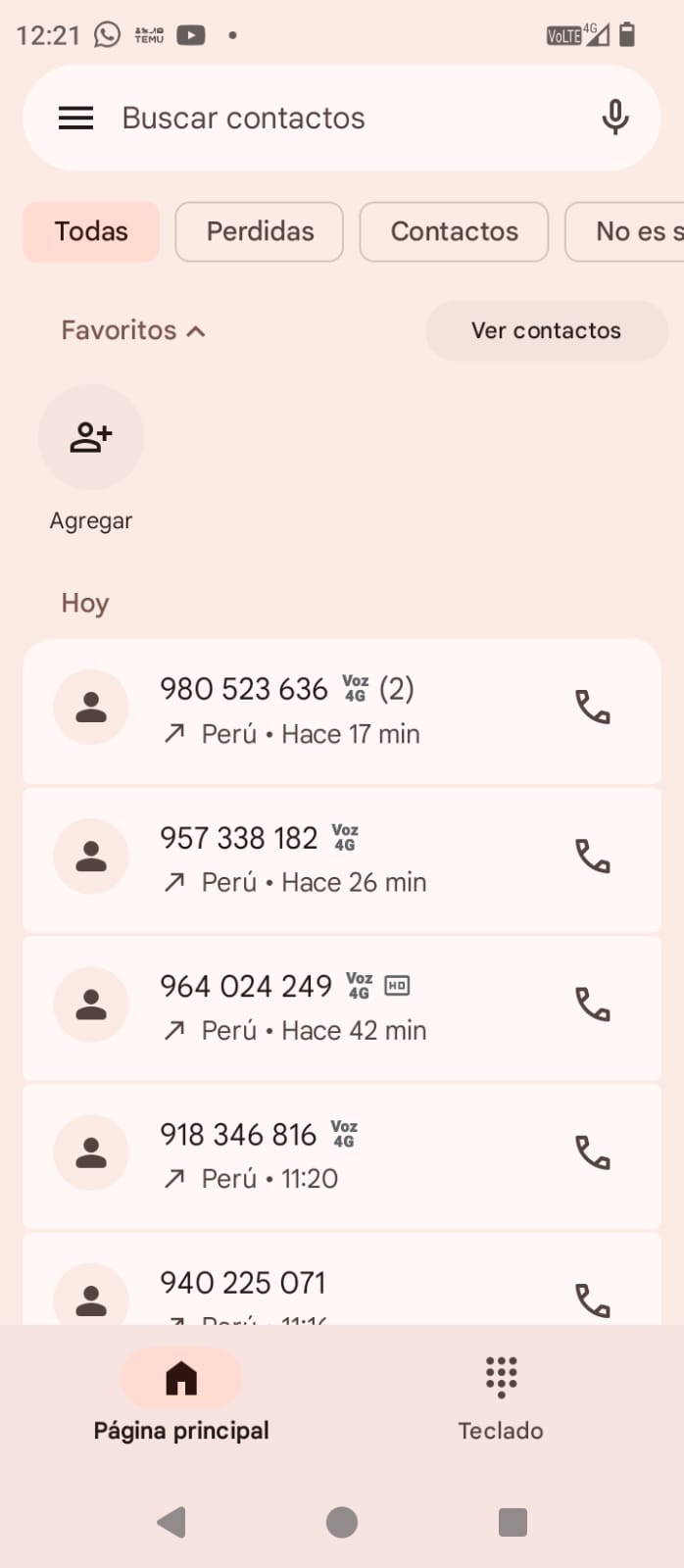Call 980 523 636 using phone icon
This screenshot has height=1568, width=684.
click(593, 707)
